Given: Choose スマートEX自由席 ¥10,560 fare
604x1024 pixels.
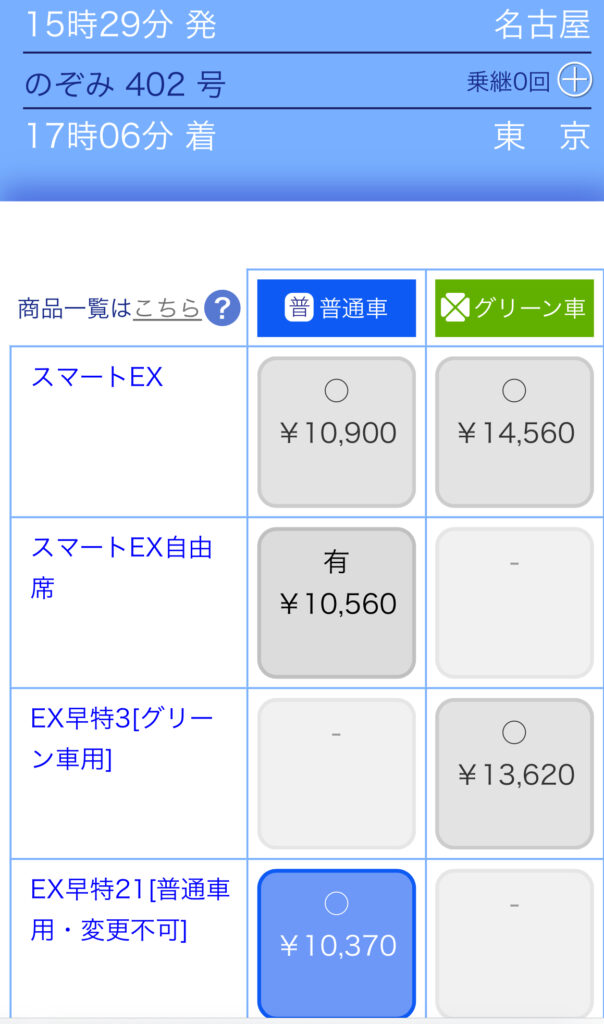Looking at the screenshot, I should [x=336, y=602].
